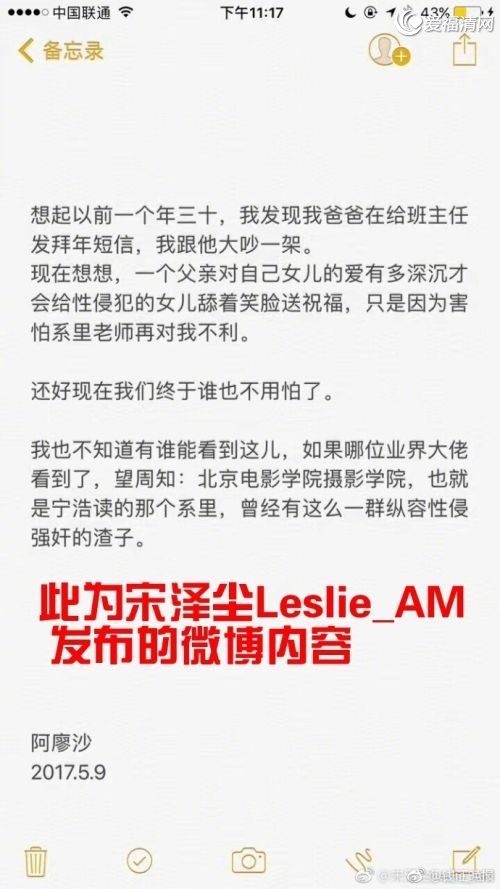This screenshot has width=500, height=889.
Task: Compose a new note
Action: click(466, 861)
